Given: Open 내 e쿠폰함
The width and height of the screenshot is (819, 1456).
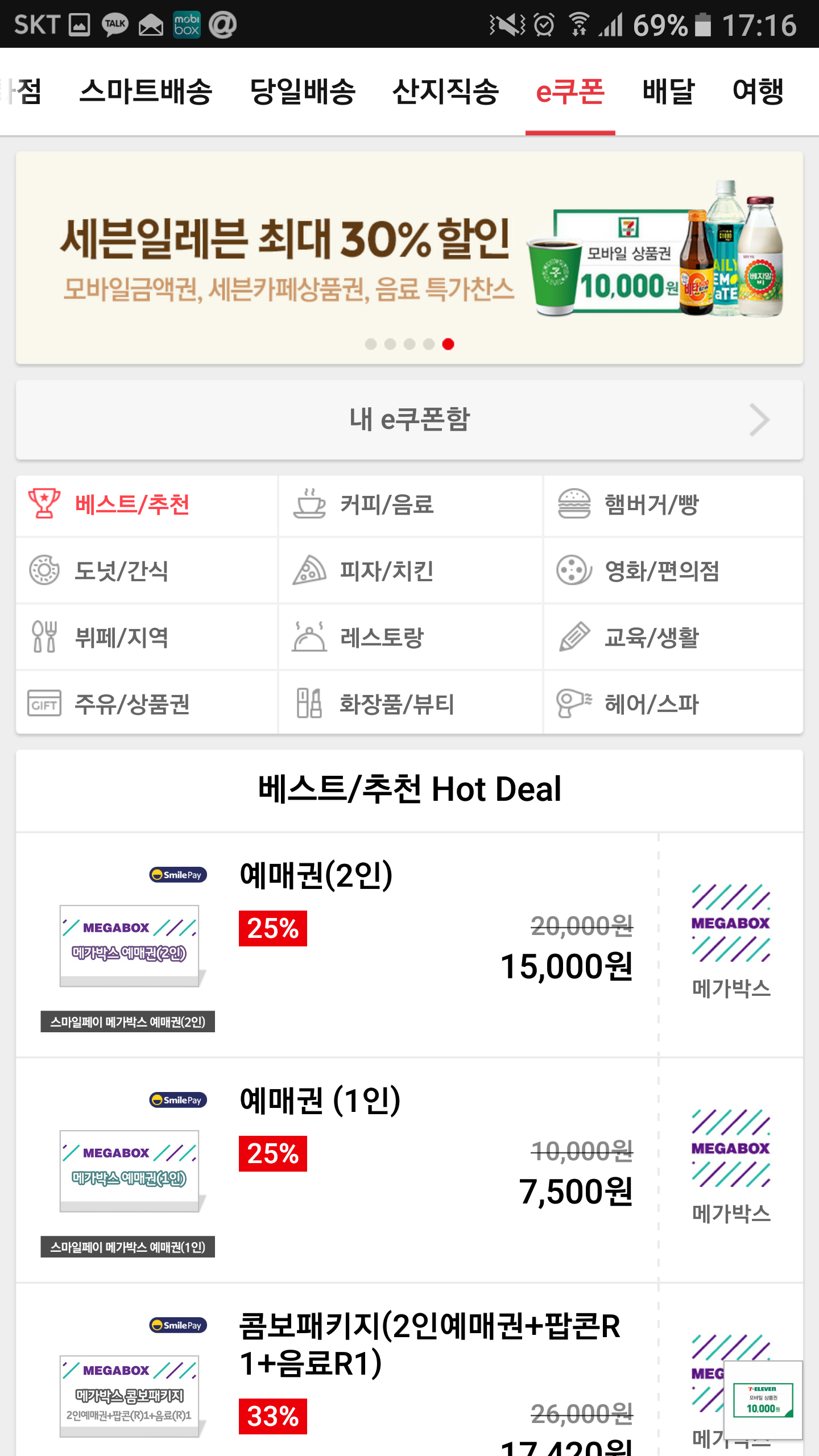Looking at the screenshot, I should 409,420.
